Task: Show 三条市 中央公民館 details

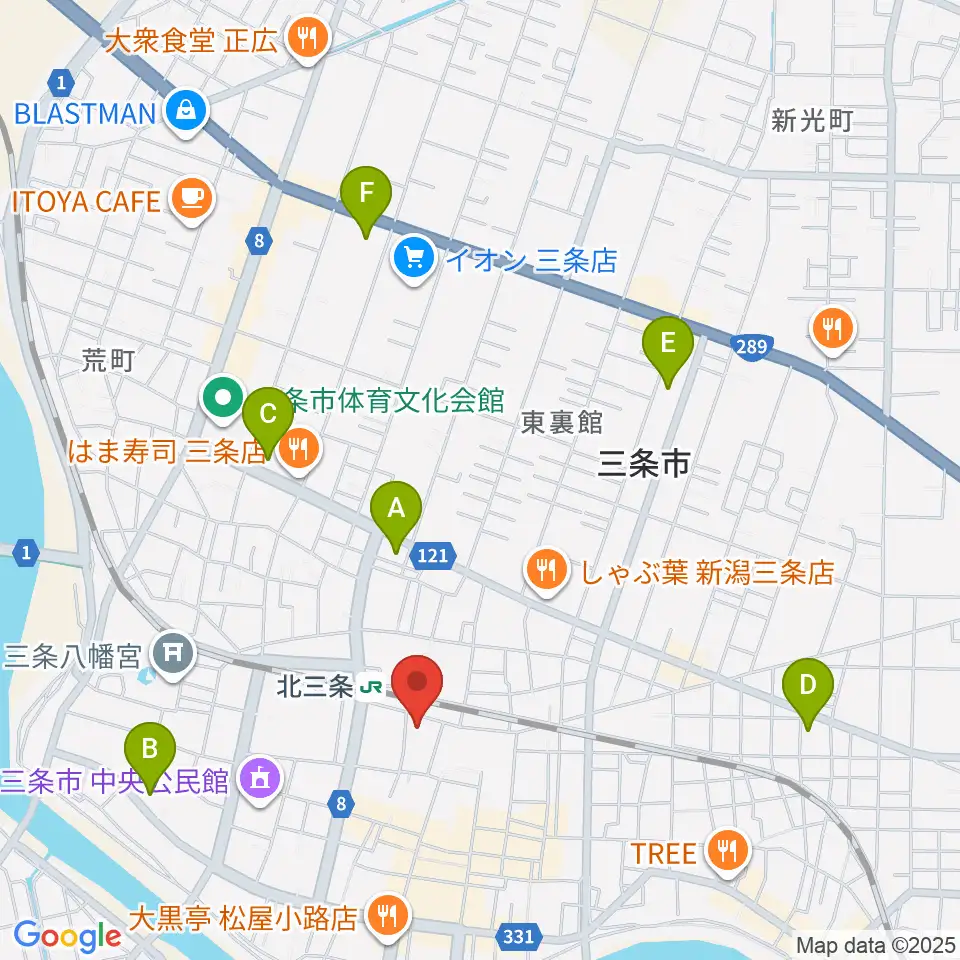Action: point(259,779)
